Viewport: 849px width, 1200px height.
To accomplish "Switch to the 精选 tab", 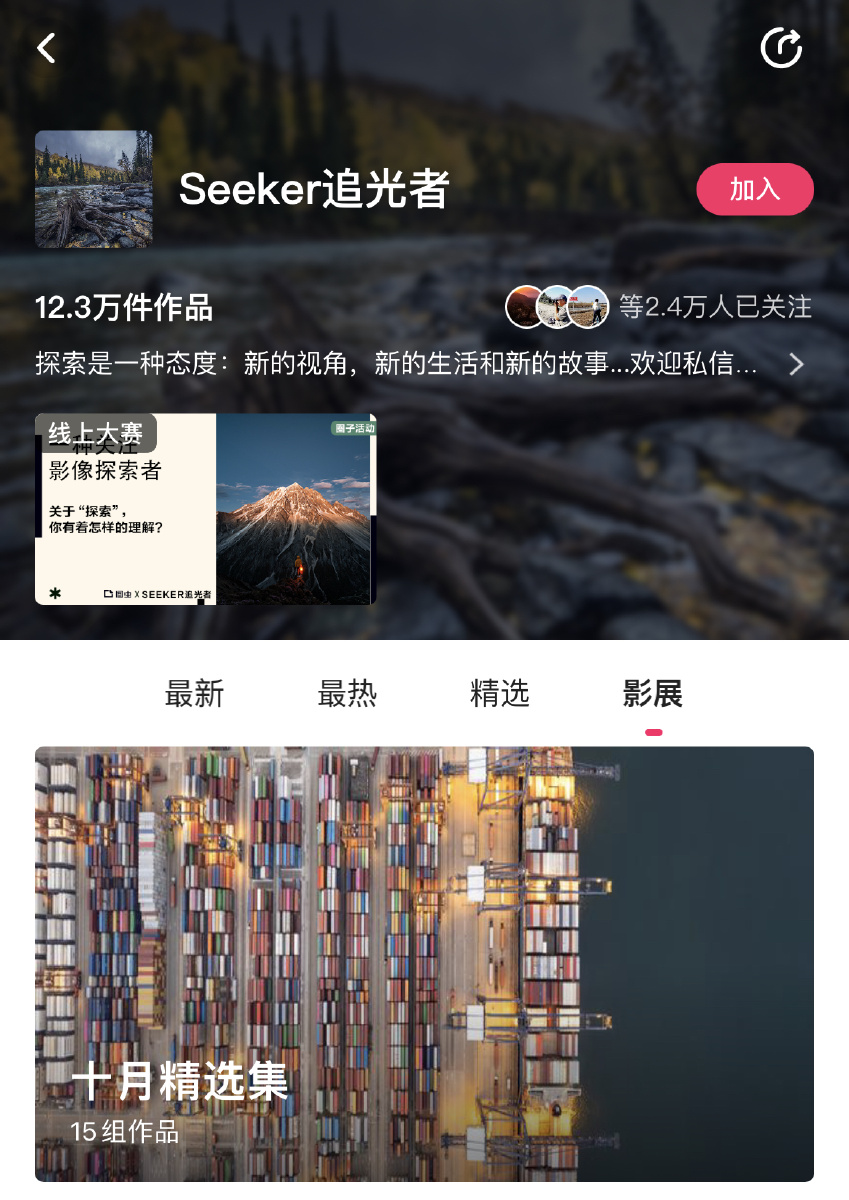I will (500, 693).
